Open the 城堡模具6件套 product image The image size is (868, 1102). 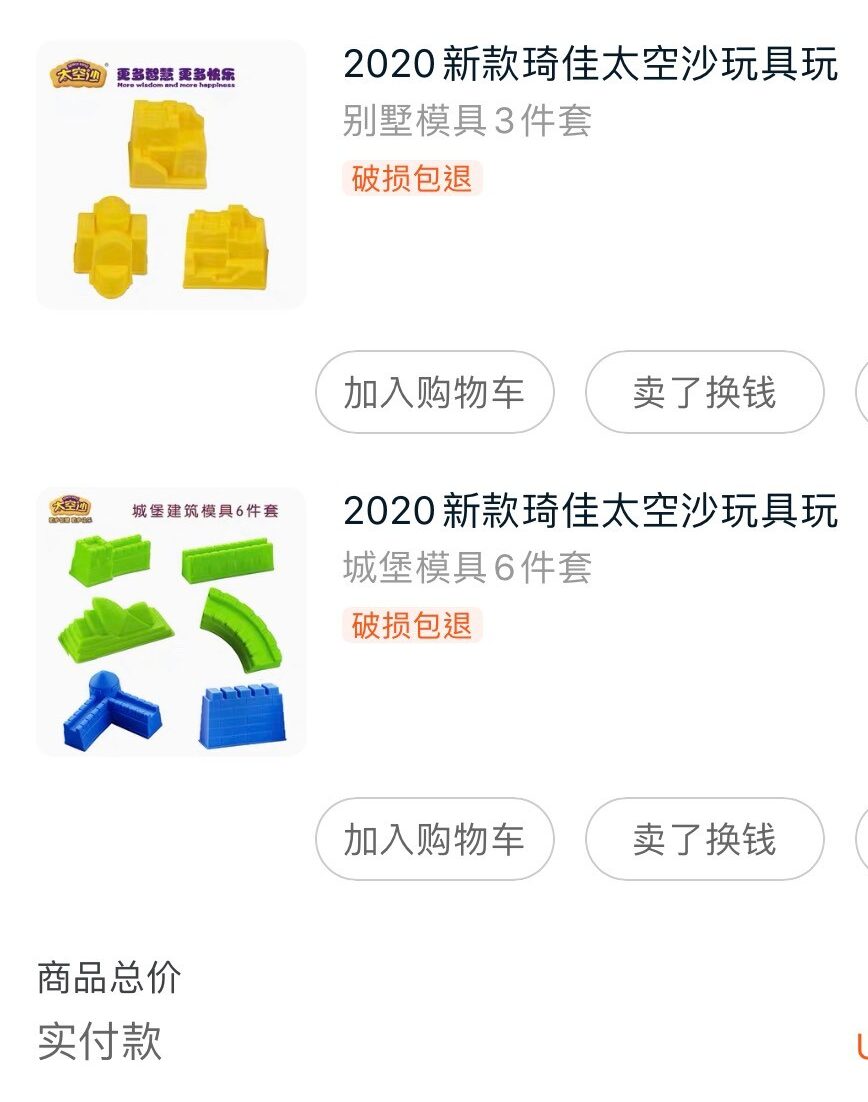171,622
